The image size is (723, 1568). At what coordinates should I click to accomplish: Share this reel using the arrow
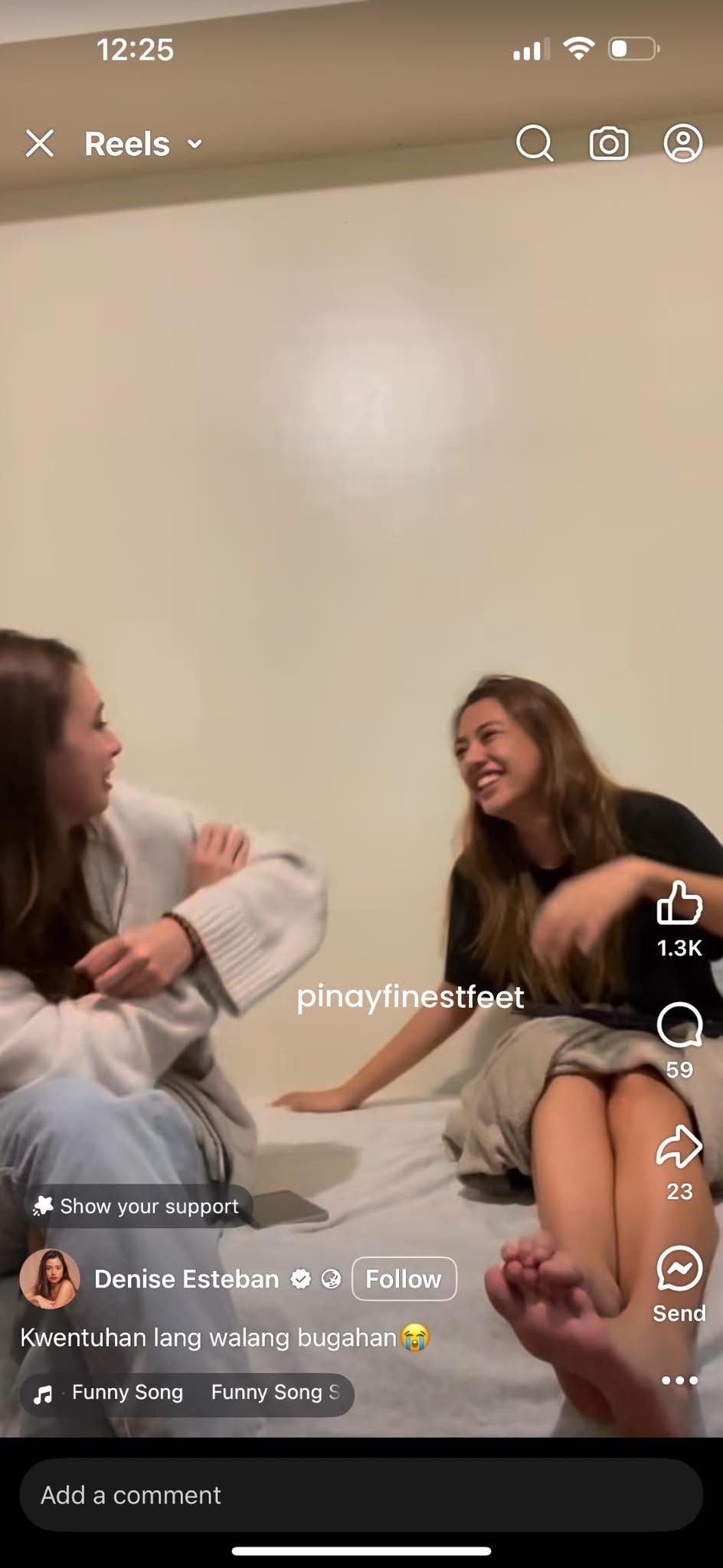click(679, 1147)
